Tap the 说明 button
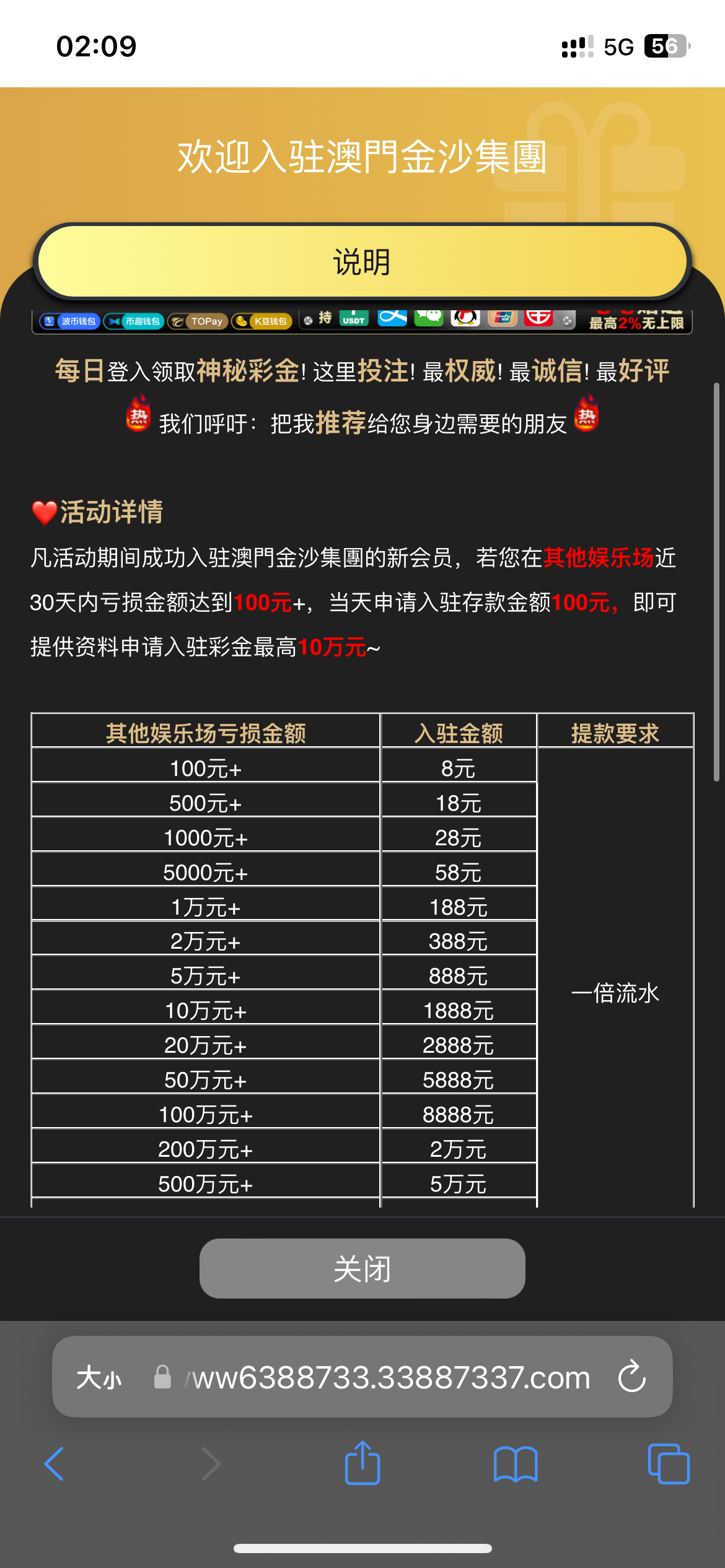The width and height of the screenshot is (725, 1568). (362, 262)
